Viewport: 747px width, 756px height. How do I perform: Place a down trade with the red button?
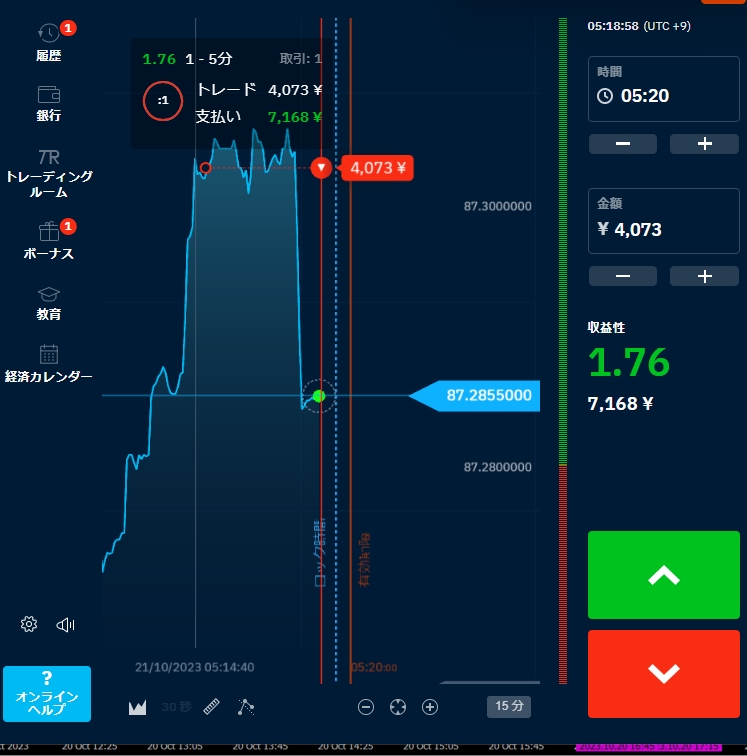point(664,673)
